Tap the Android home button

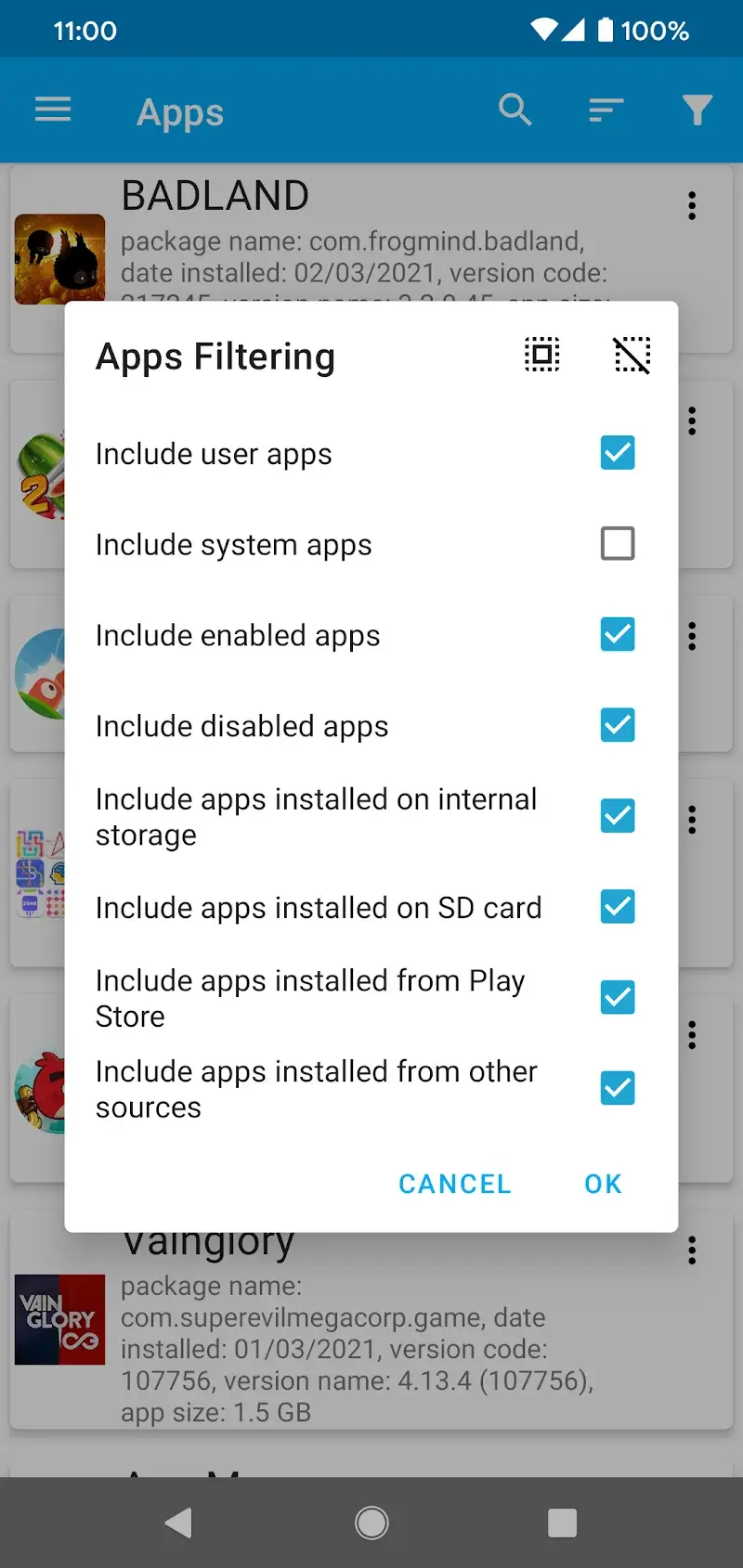click(x=371, y=1523)
